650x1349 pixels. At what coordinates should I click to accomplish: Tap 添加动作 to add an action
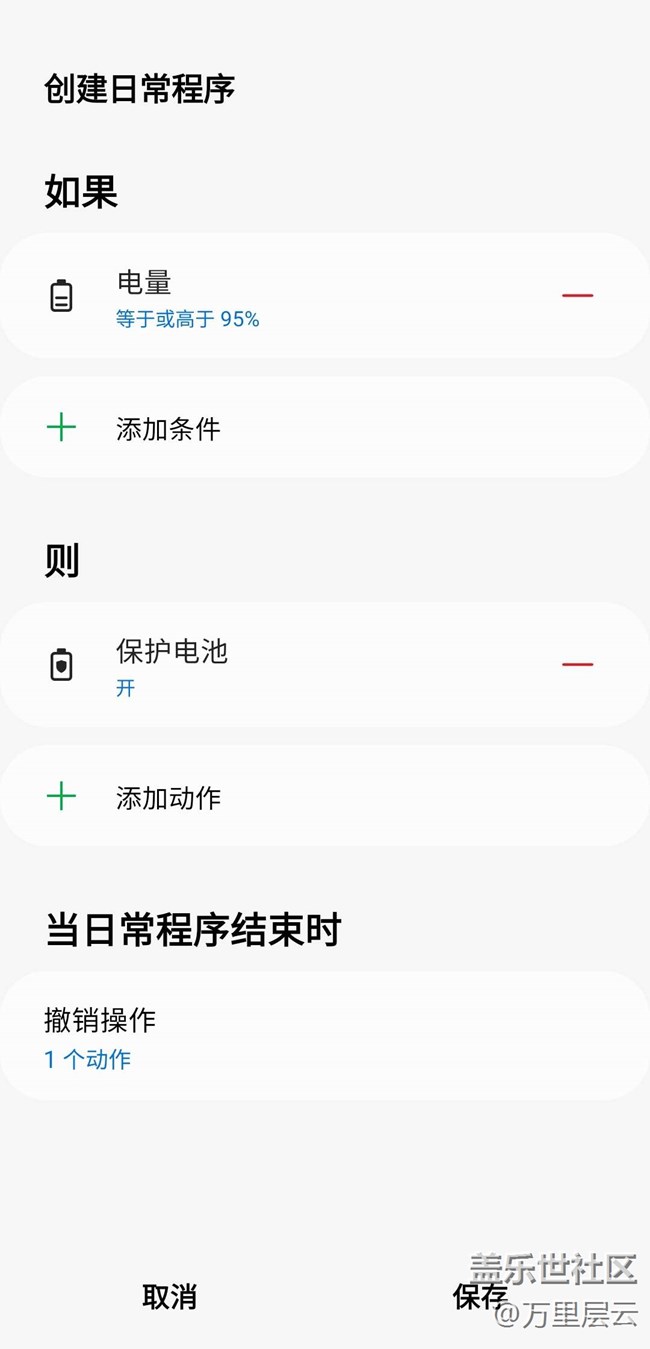tap(168, 798)
